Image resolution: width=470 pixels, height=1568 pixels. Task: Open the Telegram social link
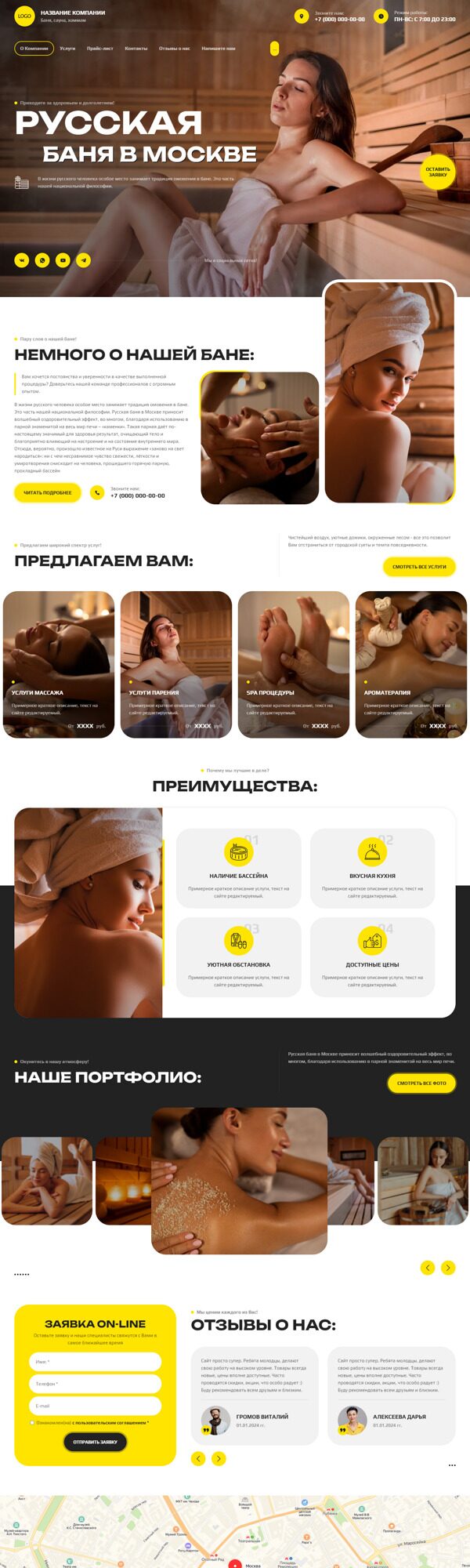click(x=83, y=260)
